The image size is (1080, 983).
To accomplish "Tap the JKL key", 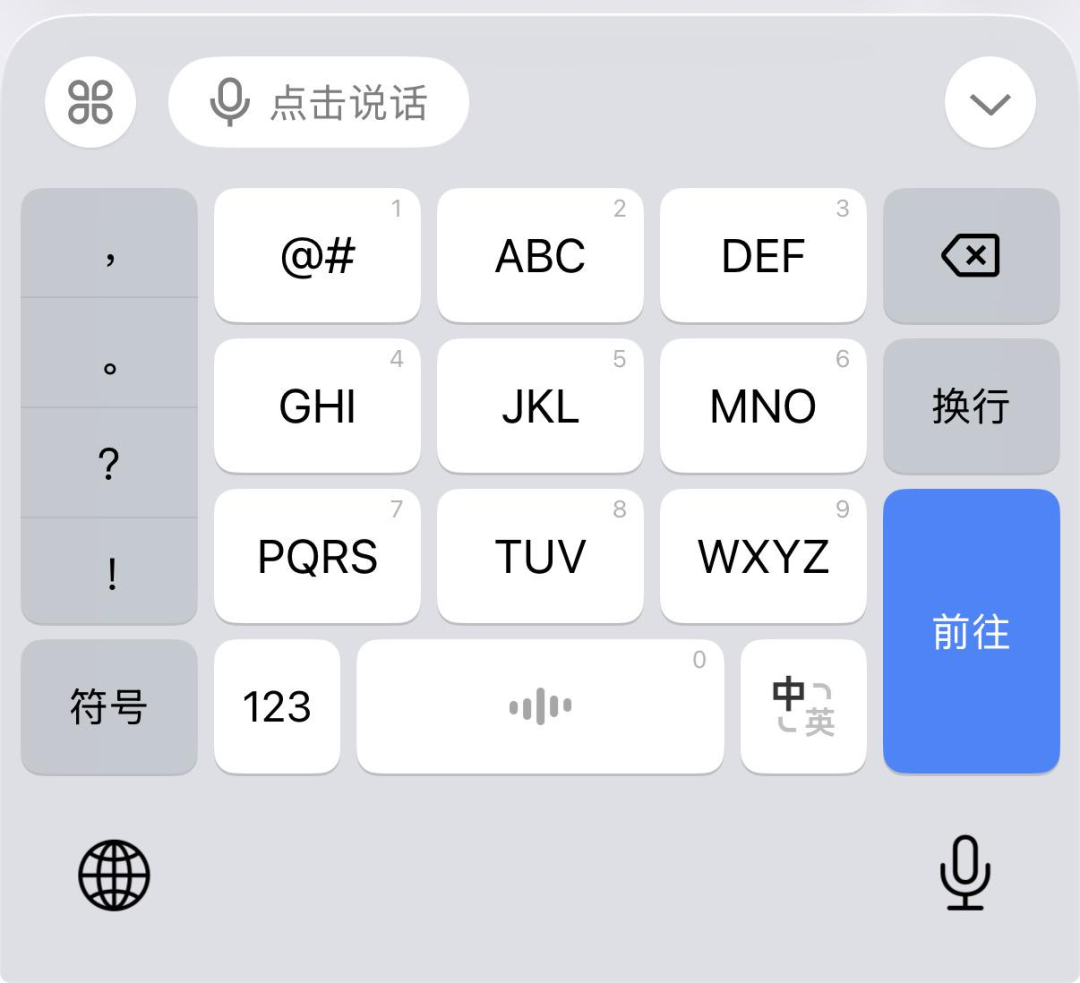I will coord(540,406).
